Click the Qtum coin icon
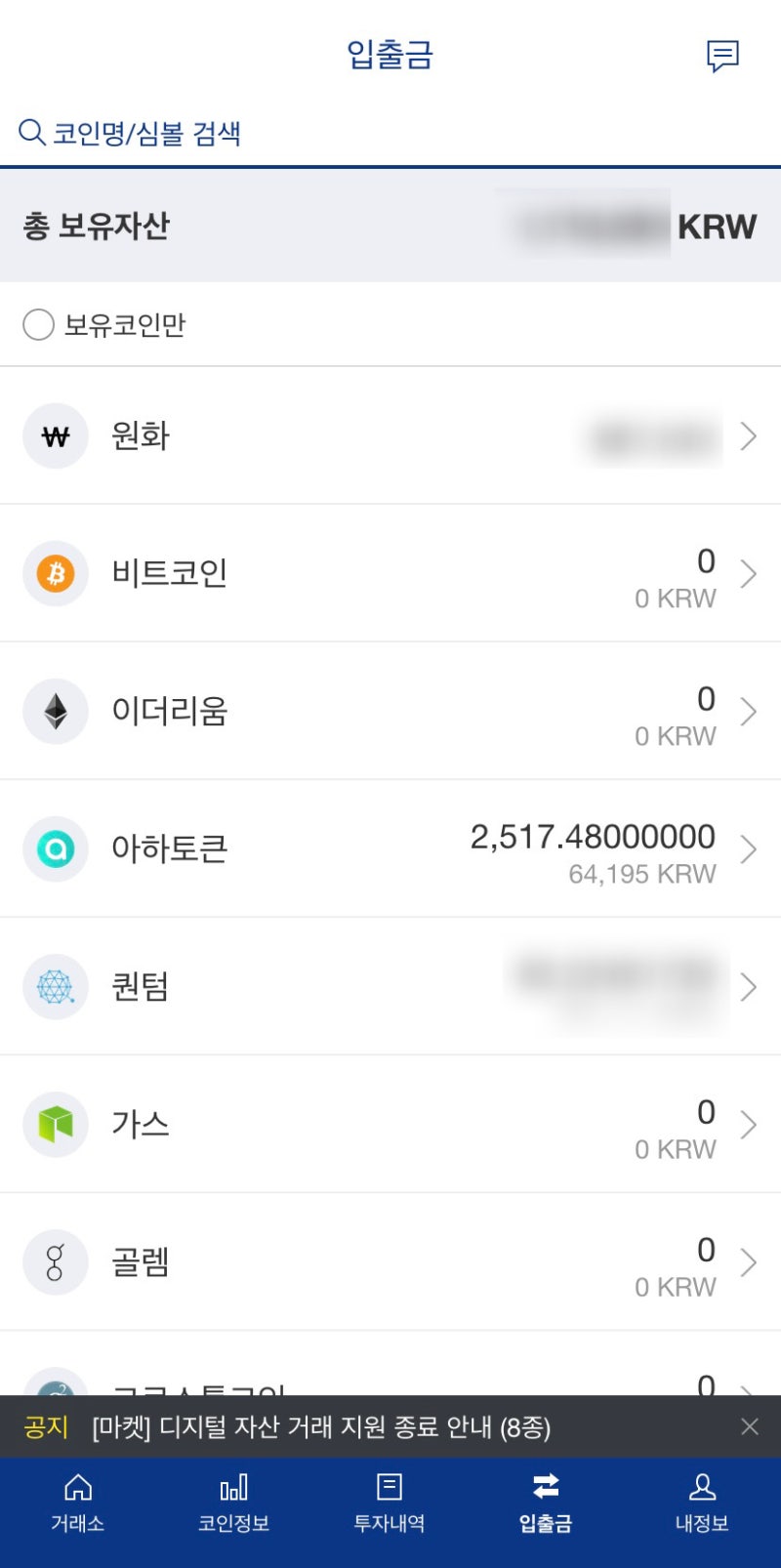781x1568 pixels. [x=56, y=987]
